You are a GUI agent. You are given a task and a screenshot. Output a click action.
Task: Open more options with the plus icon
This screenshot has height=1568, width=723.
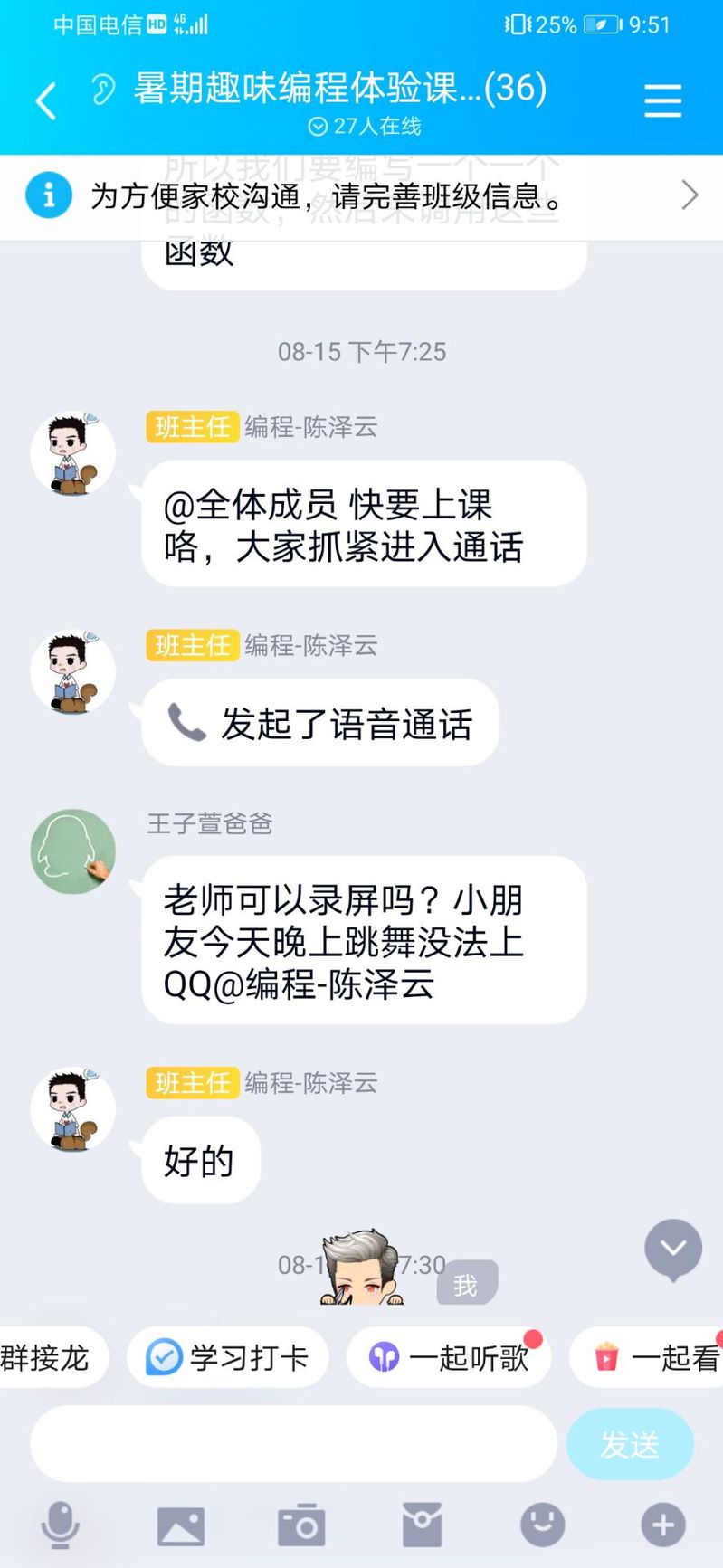tap(662, 1525)
